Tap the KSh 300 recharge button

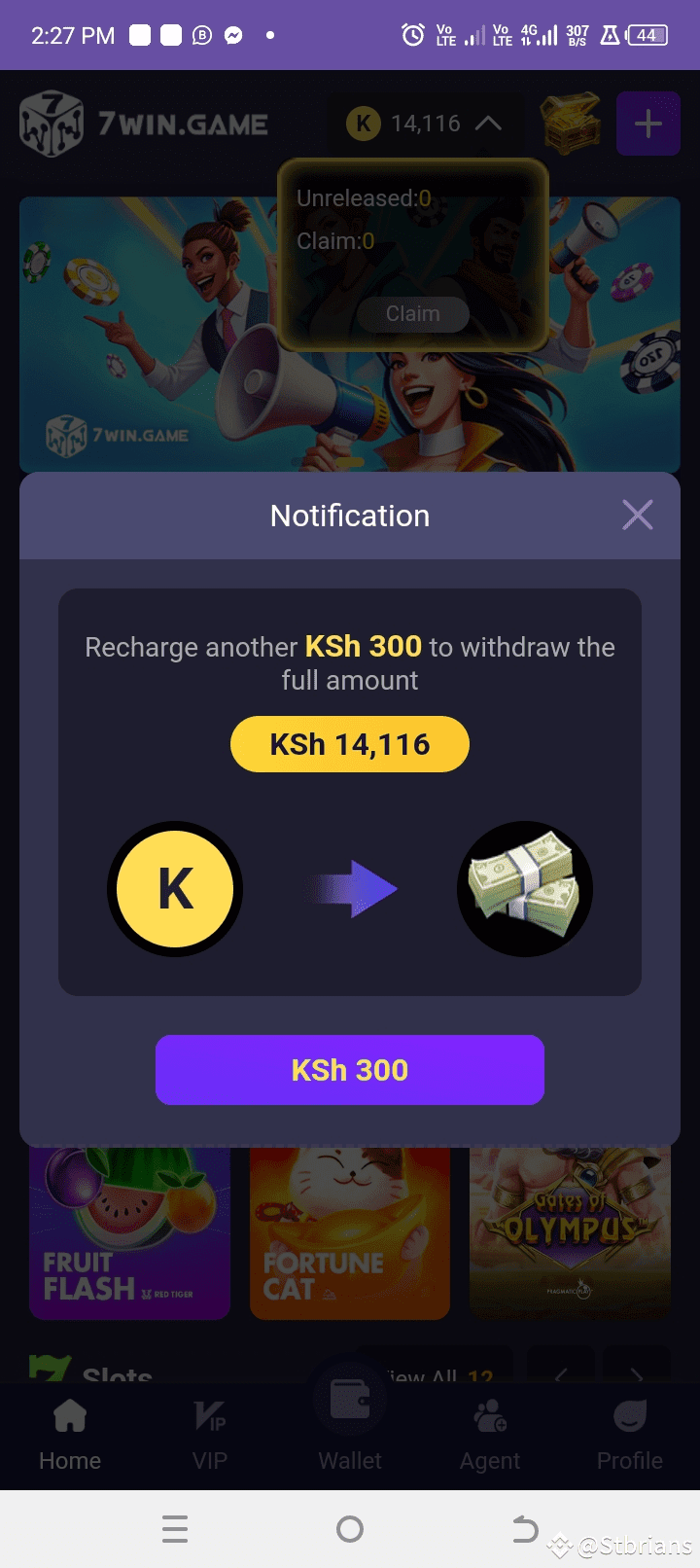(350, 1070)
